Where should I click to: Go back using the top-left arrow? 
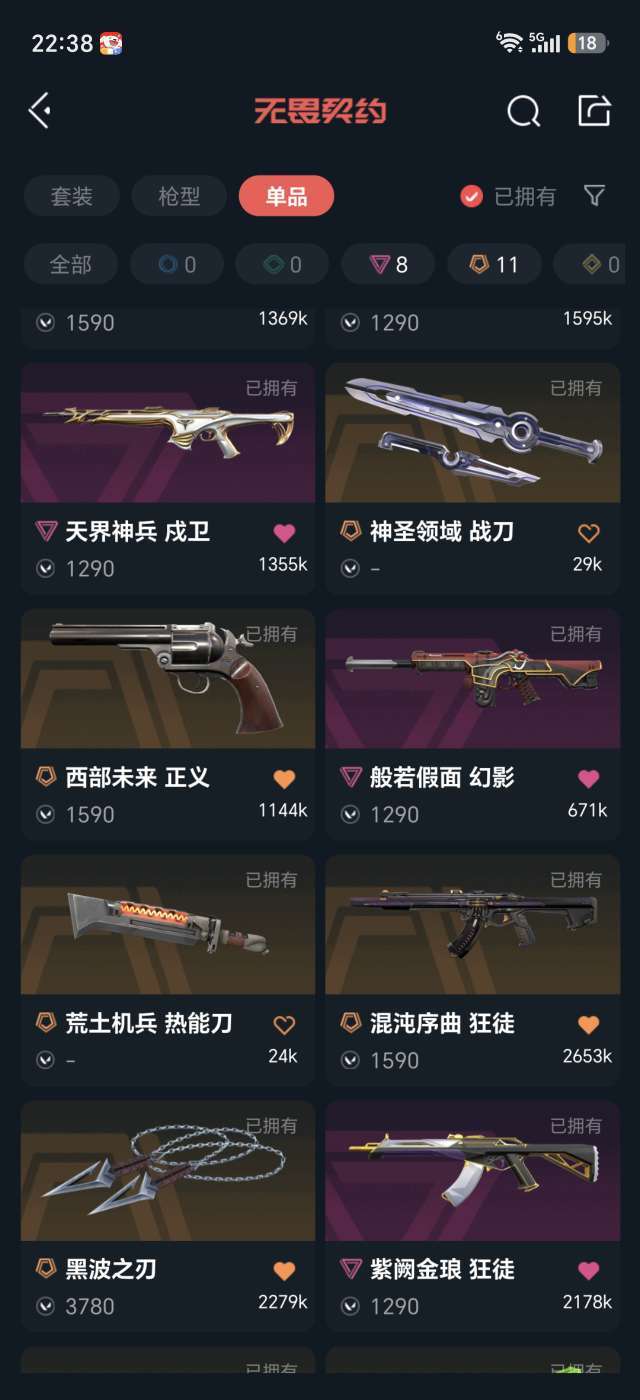pos(40,110)
